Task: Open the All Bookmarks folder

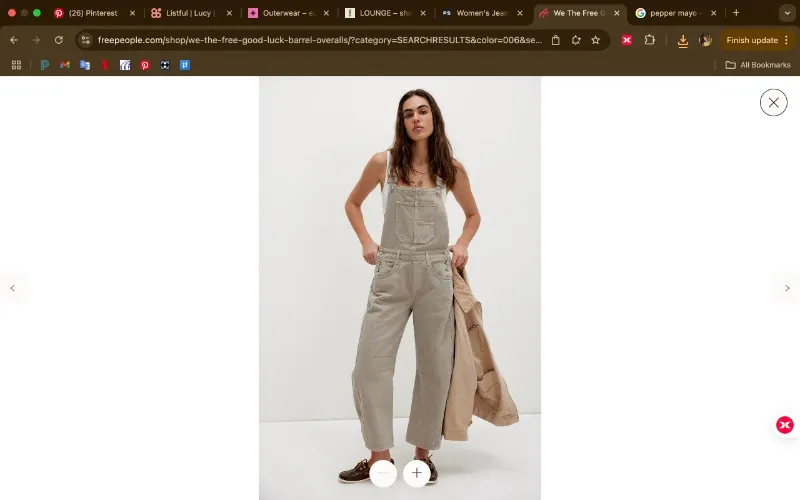Action: [x=758, y=65]
